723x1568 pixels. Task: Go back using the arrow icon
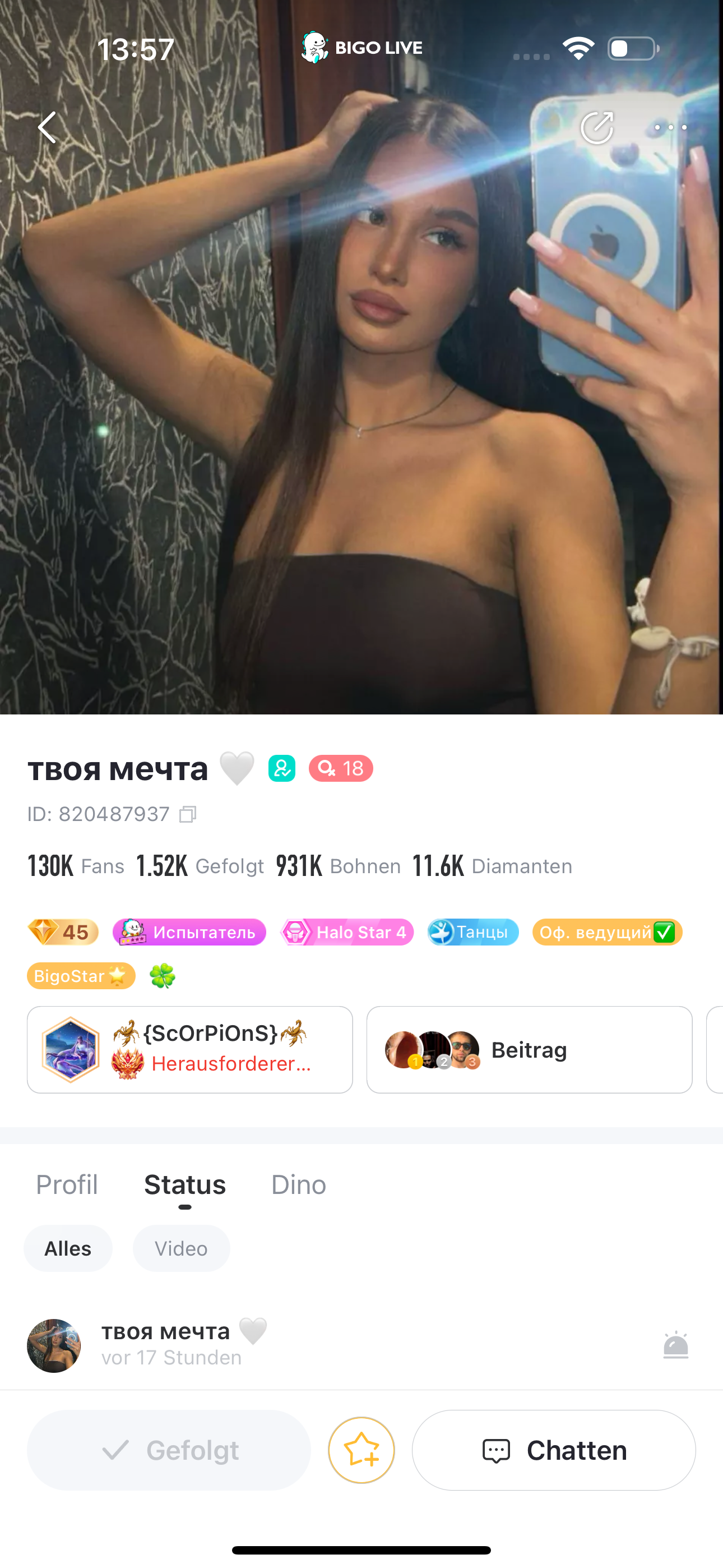[48, 127]
